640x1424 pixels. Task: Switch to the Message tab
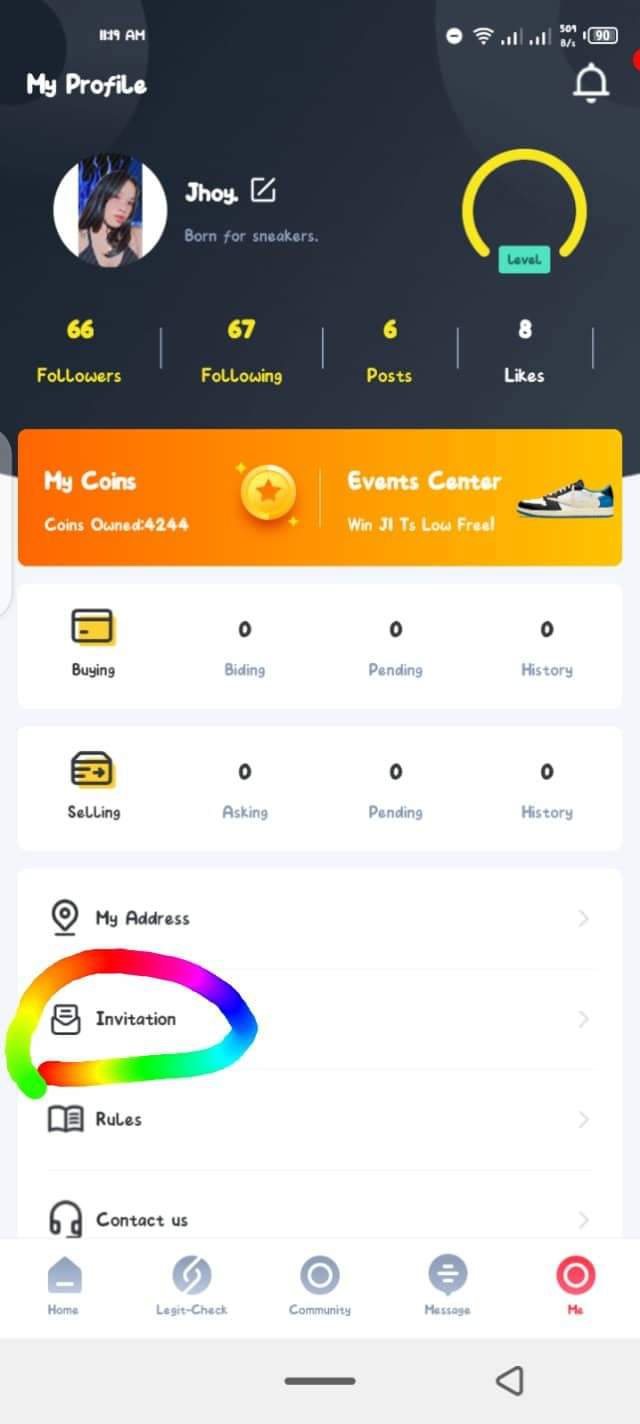tap(447, 1285)
